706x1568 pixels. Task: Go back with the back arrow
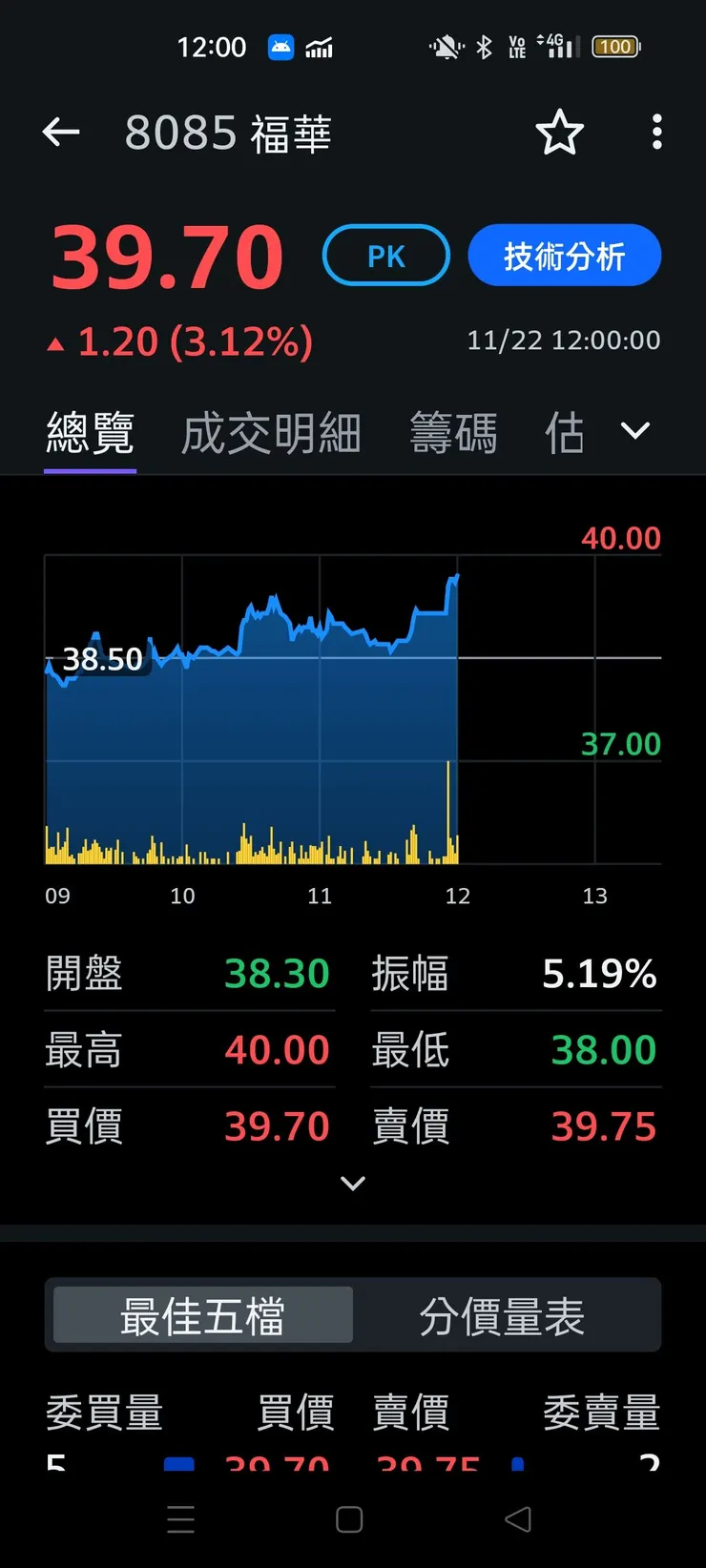(x=61, y=133)
